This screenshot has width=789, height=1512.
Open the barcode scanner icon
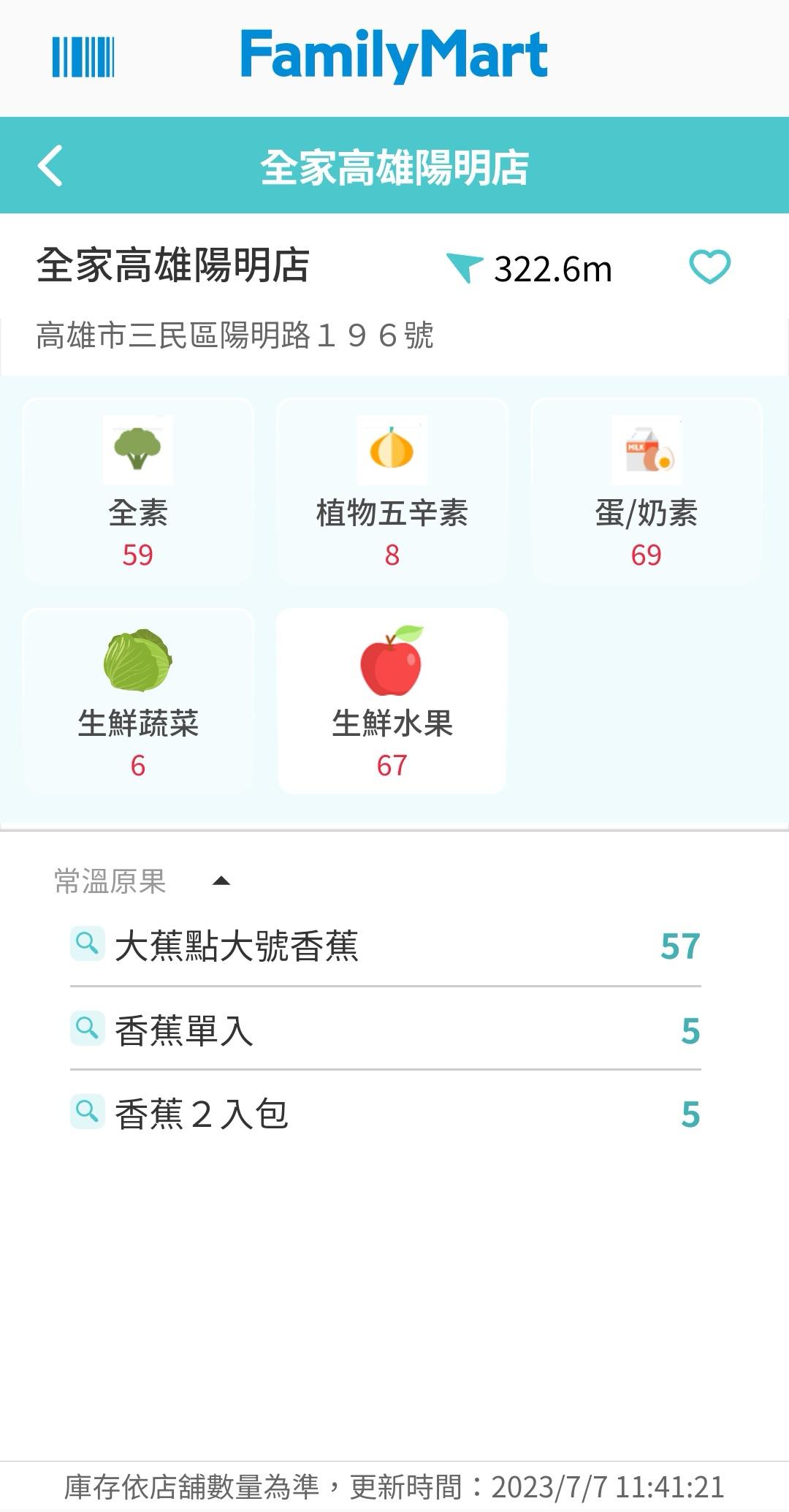pyautogui.click(x=83, y=57)
